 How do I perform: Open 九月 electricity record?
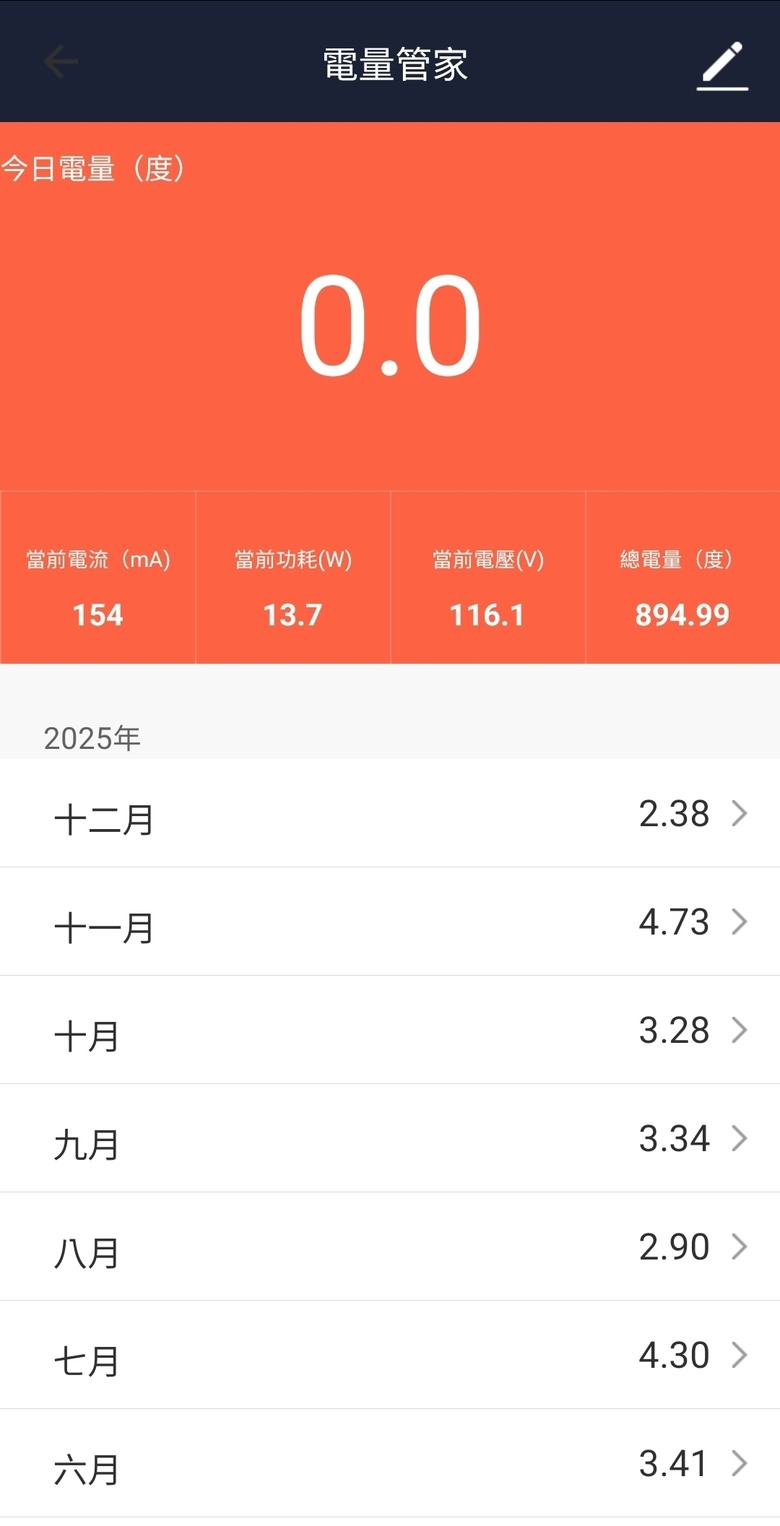[x=390, y=1139]
